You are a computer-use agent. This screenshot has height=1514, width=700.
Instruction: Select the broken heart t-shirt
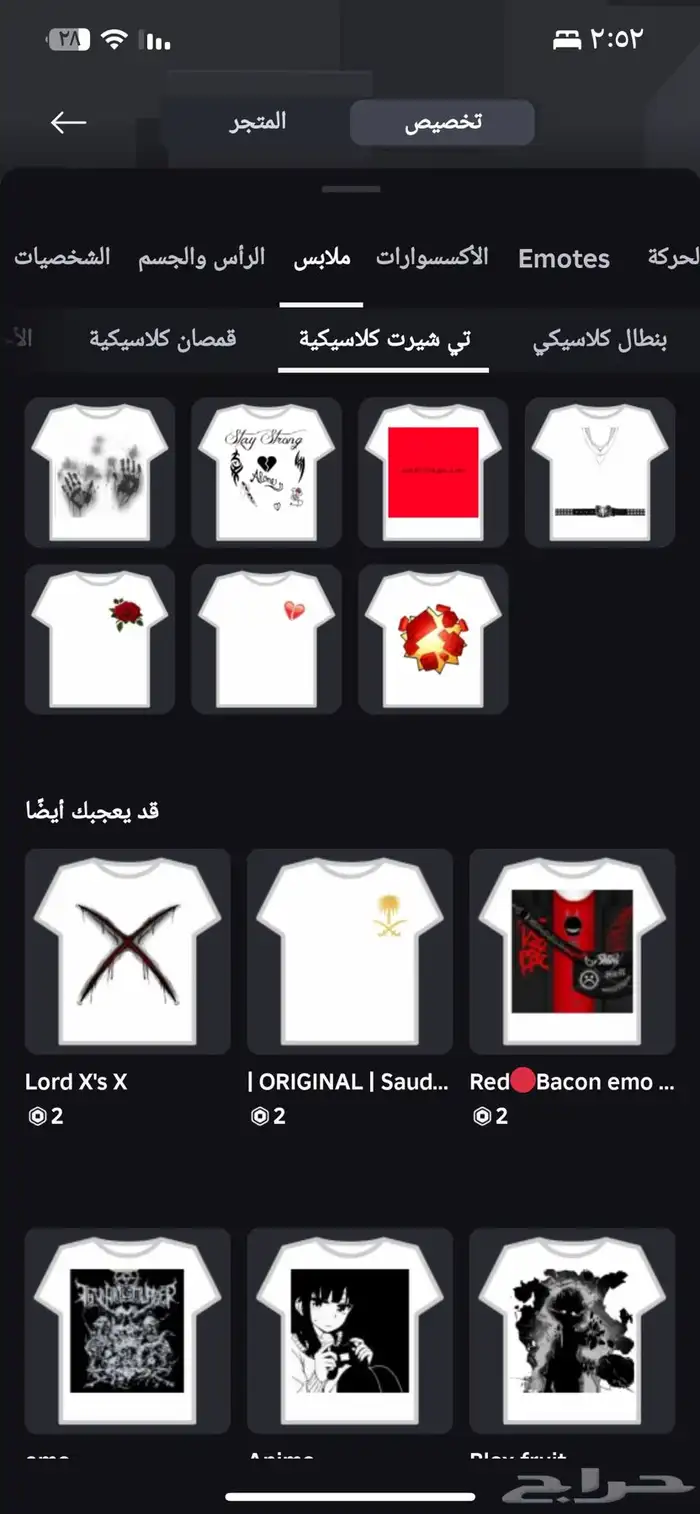point(266,639)
